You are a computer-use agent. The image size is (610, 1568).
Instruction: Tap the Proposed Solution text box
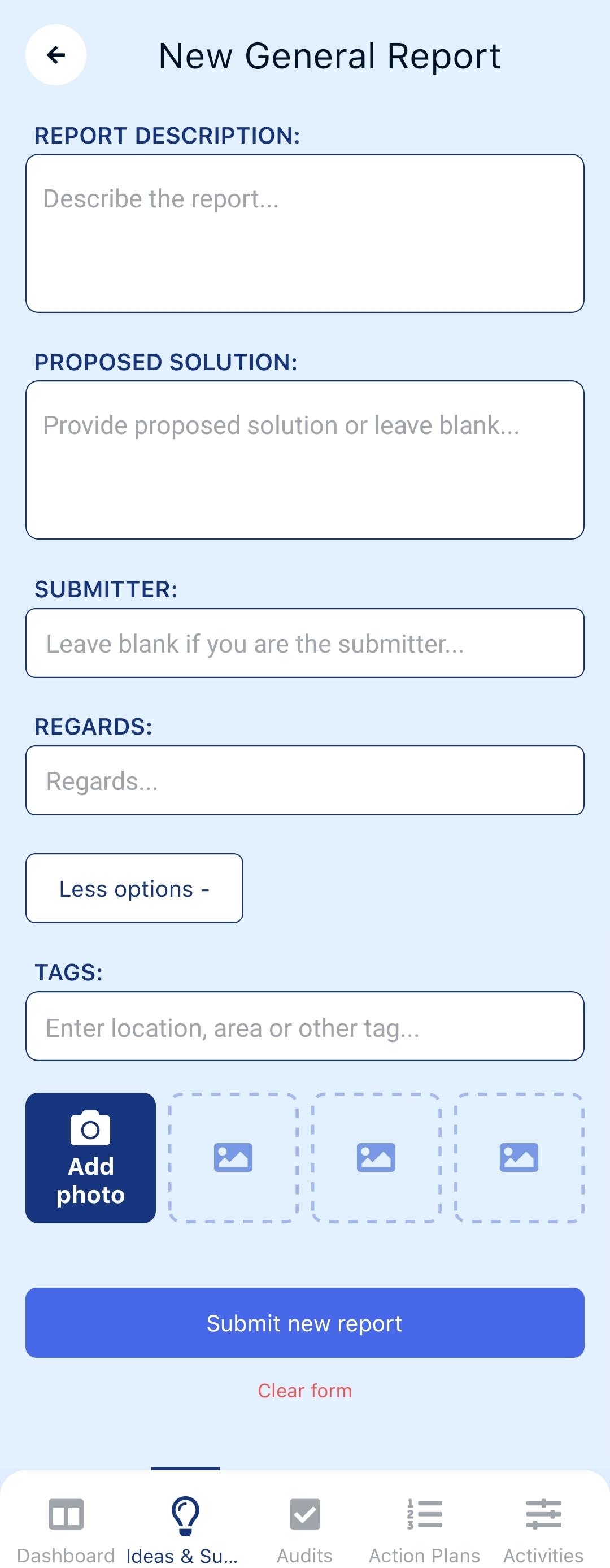pyautogui.click(x=304, y=459)
